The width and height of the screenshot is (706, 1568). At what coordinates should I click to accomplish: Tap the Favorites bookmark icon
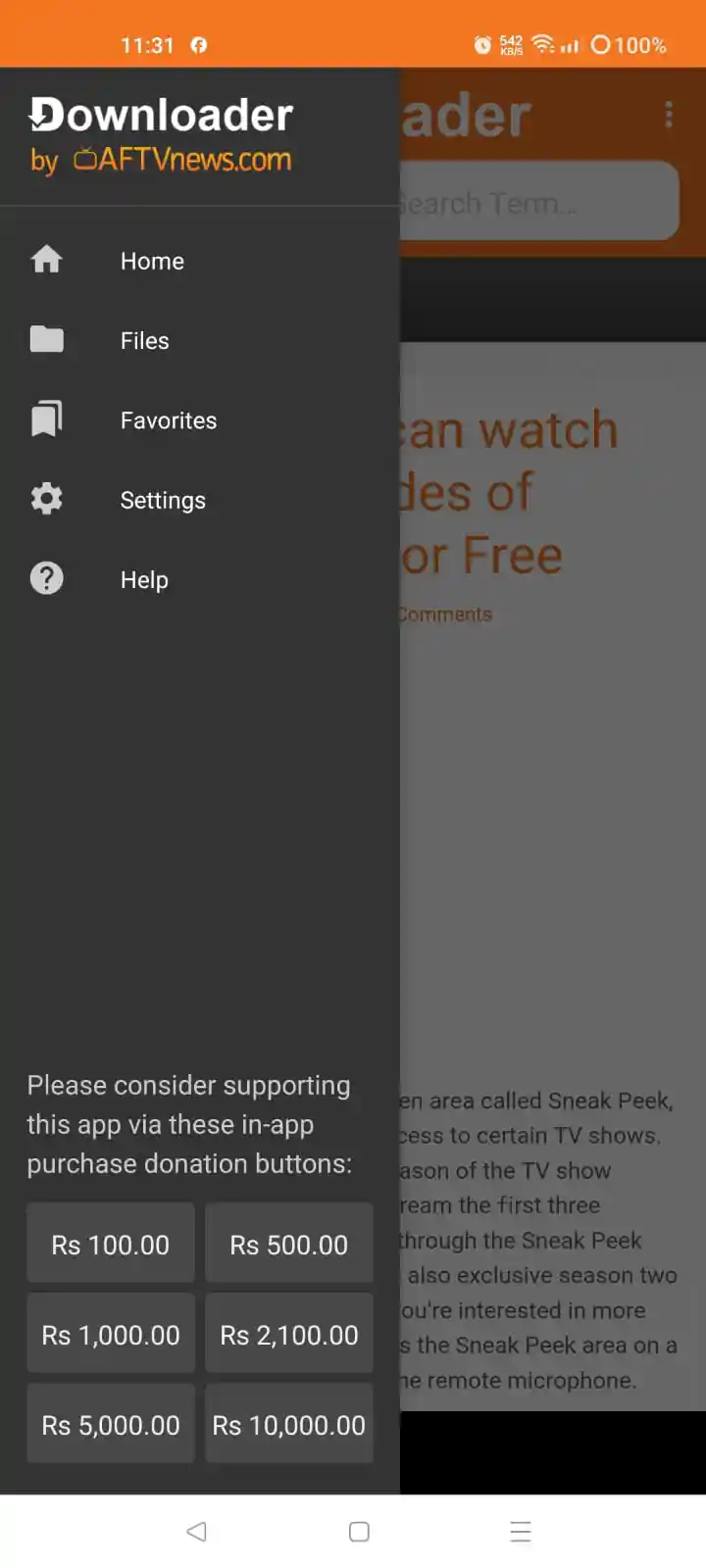[x=46, y=419]
